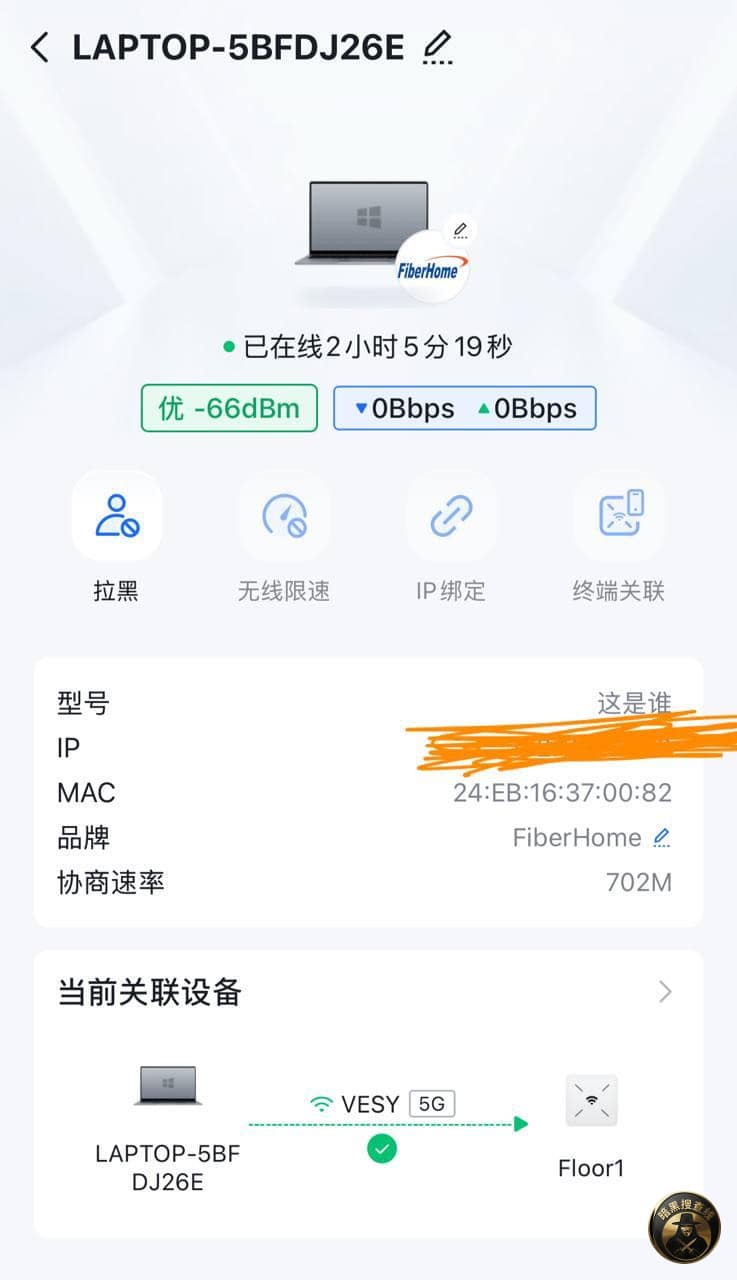The image size is (737, 1280).
Task: Edit the FiberHome brand field
Action: click(x=661, y=837)
